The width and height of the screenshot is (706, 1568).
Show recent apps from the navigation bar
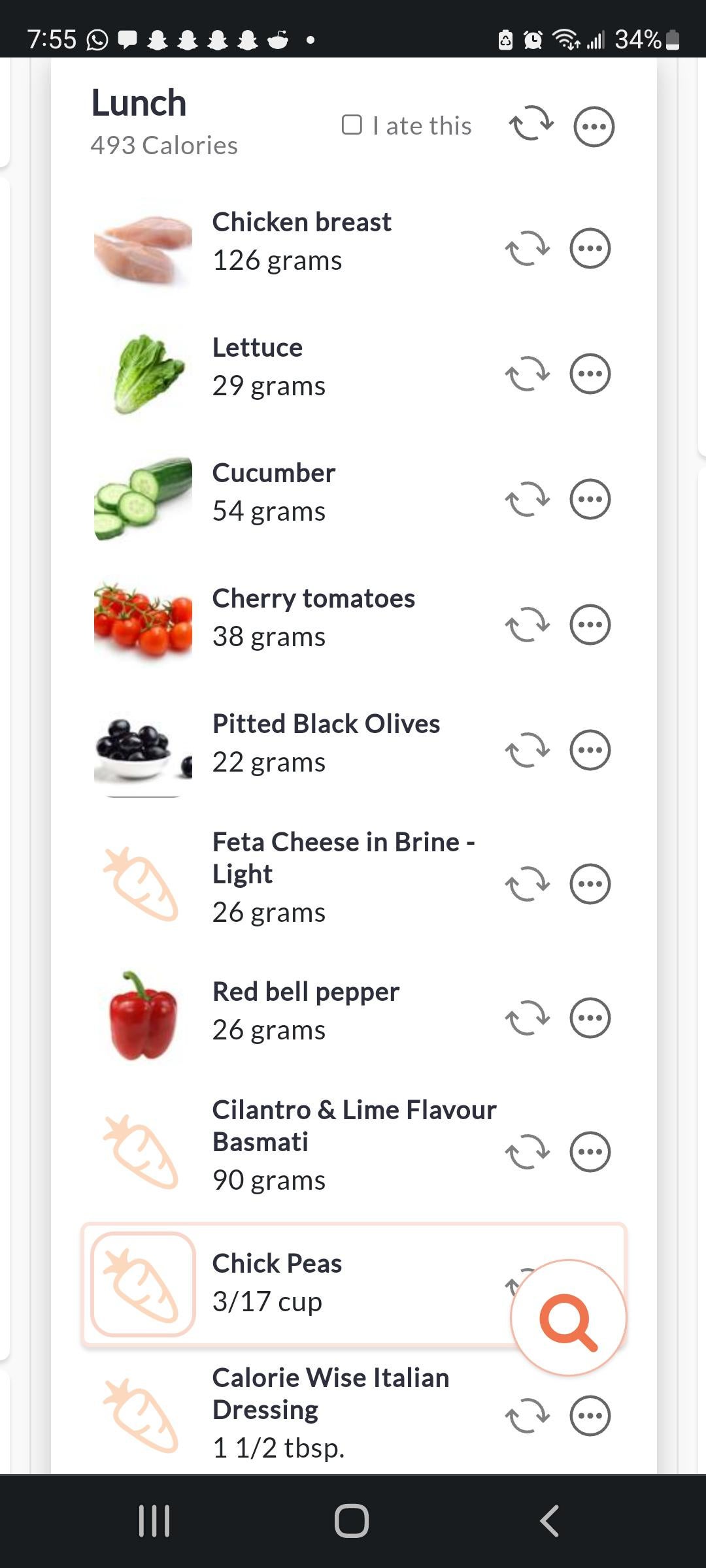click(x=155, y=1520)
